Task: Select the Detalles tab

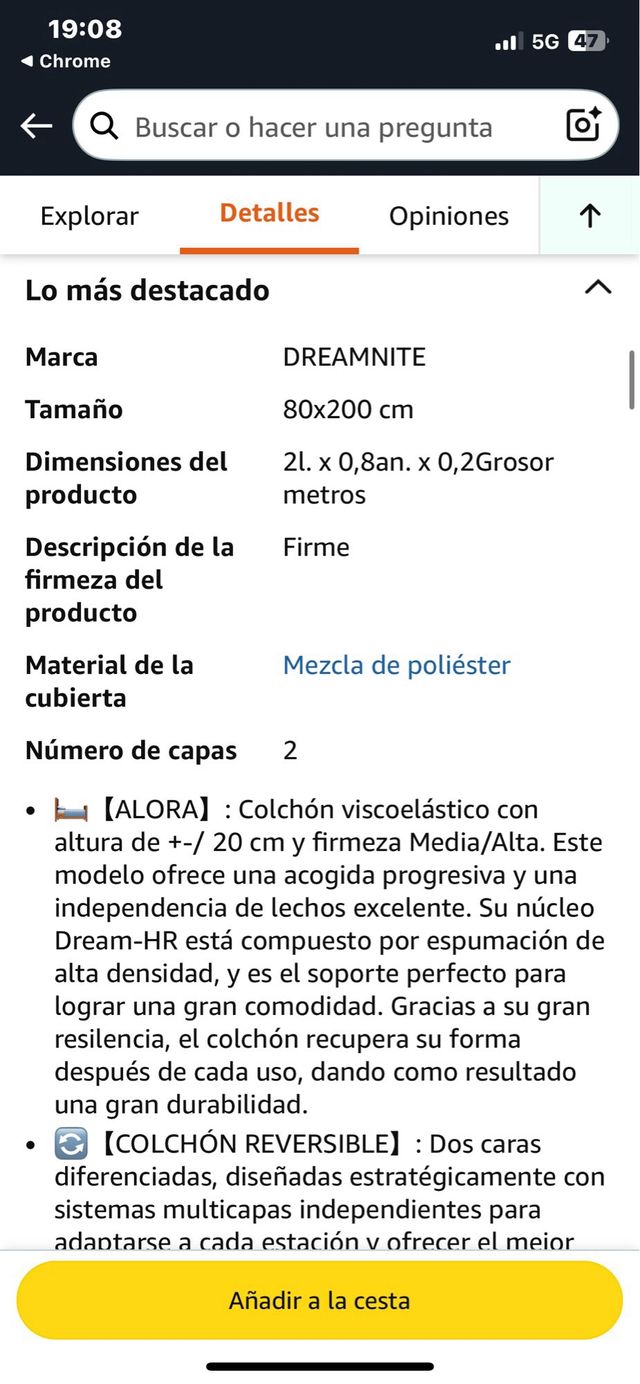Action: (x=269, y=213)
